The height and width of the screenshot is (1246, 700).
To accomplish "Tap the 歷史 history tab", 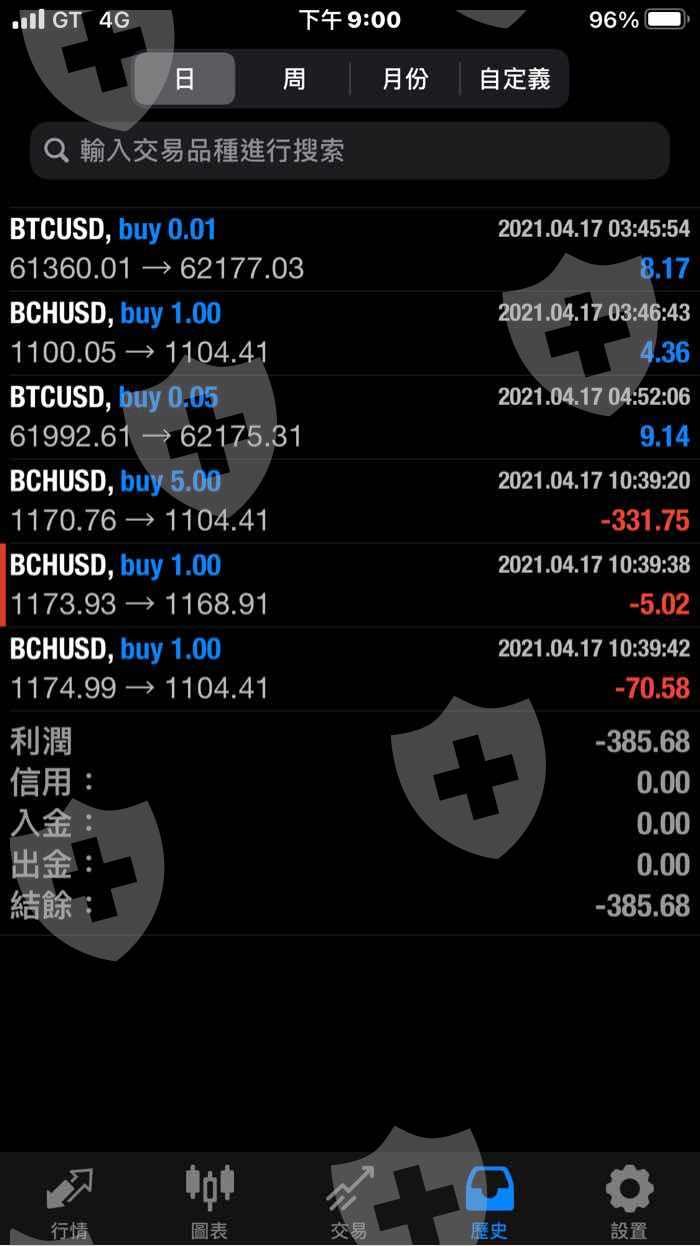I will point(490,1203).
